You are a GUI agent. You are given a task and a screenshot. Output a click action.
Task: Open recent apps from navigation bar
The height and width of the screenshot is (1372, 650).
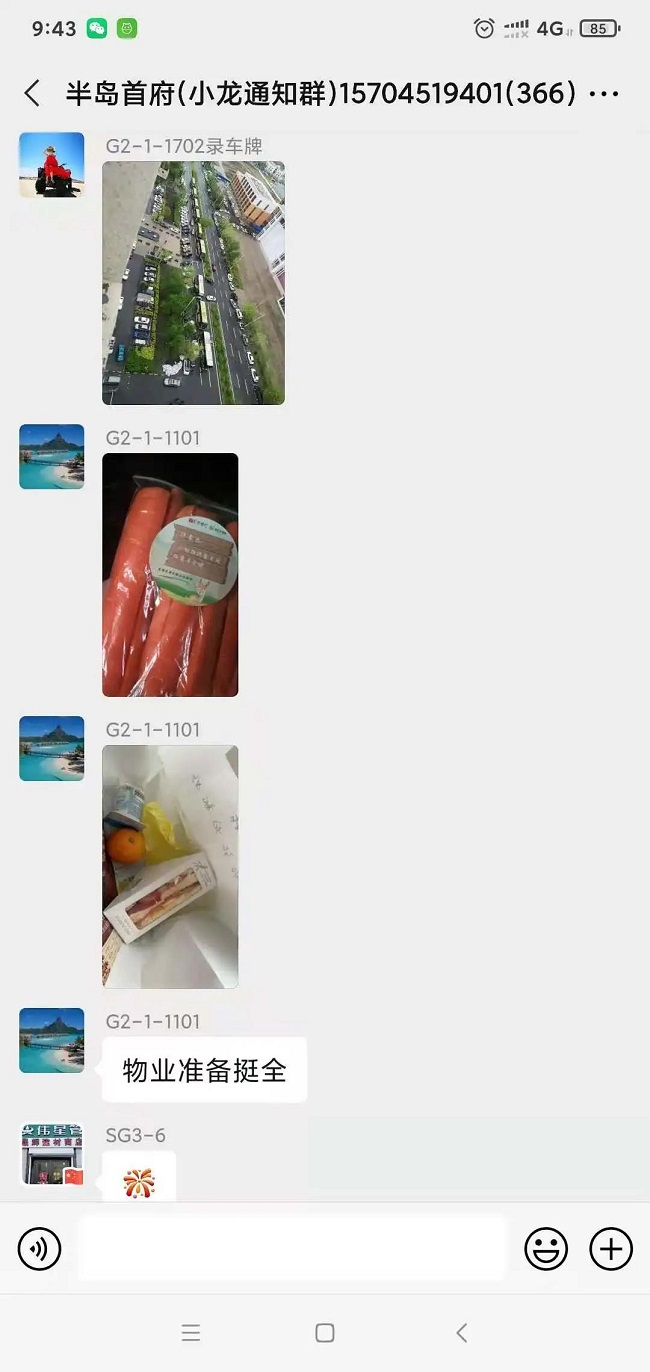click(191, 1332)
